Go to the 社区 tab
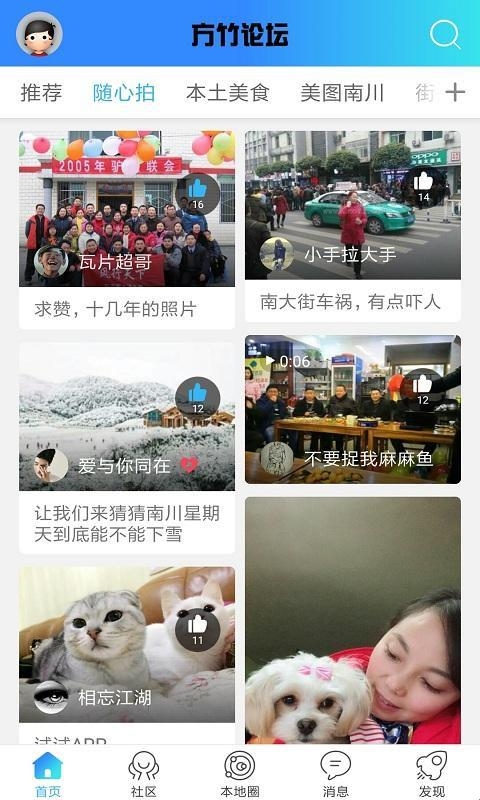Viewport: 480px width, 800px height. [143, 774]
